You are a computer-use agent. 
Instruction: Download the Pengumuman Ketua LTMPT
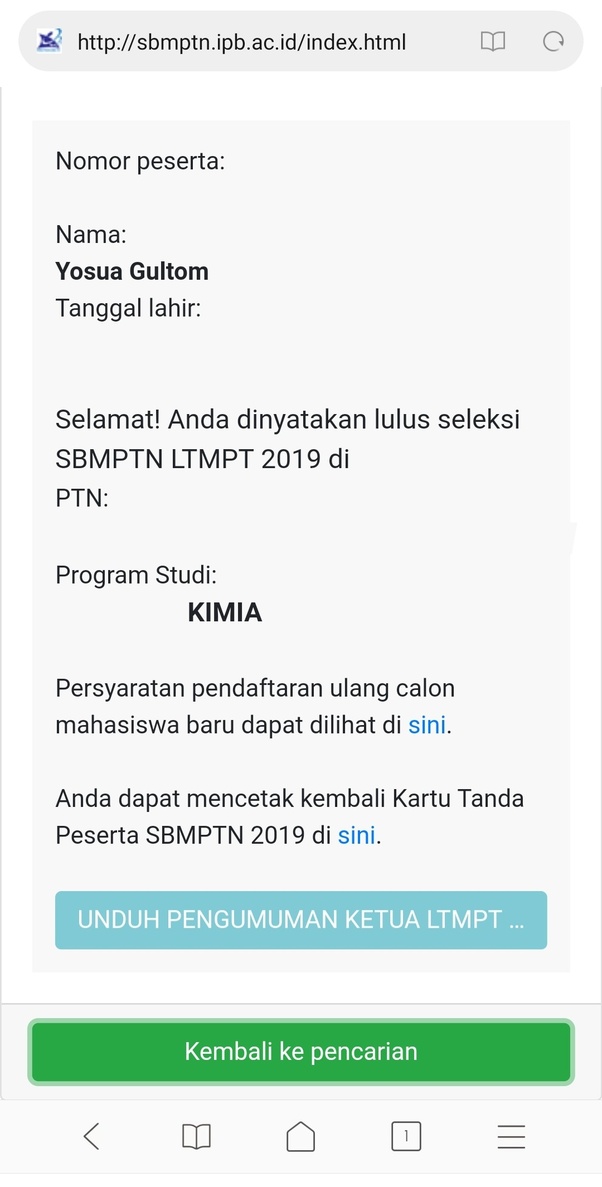point(300,920)
